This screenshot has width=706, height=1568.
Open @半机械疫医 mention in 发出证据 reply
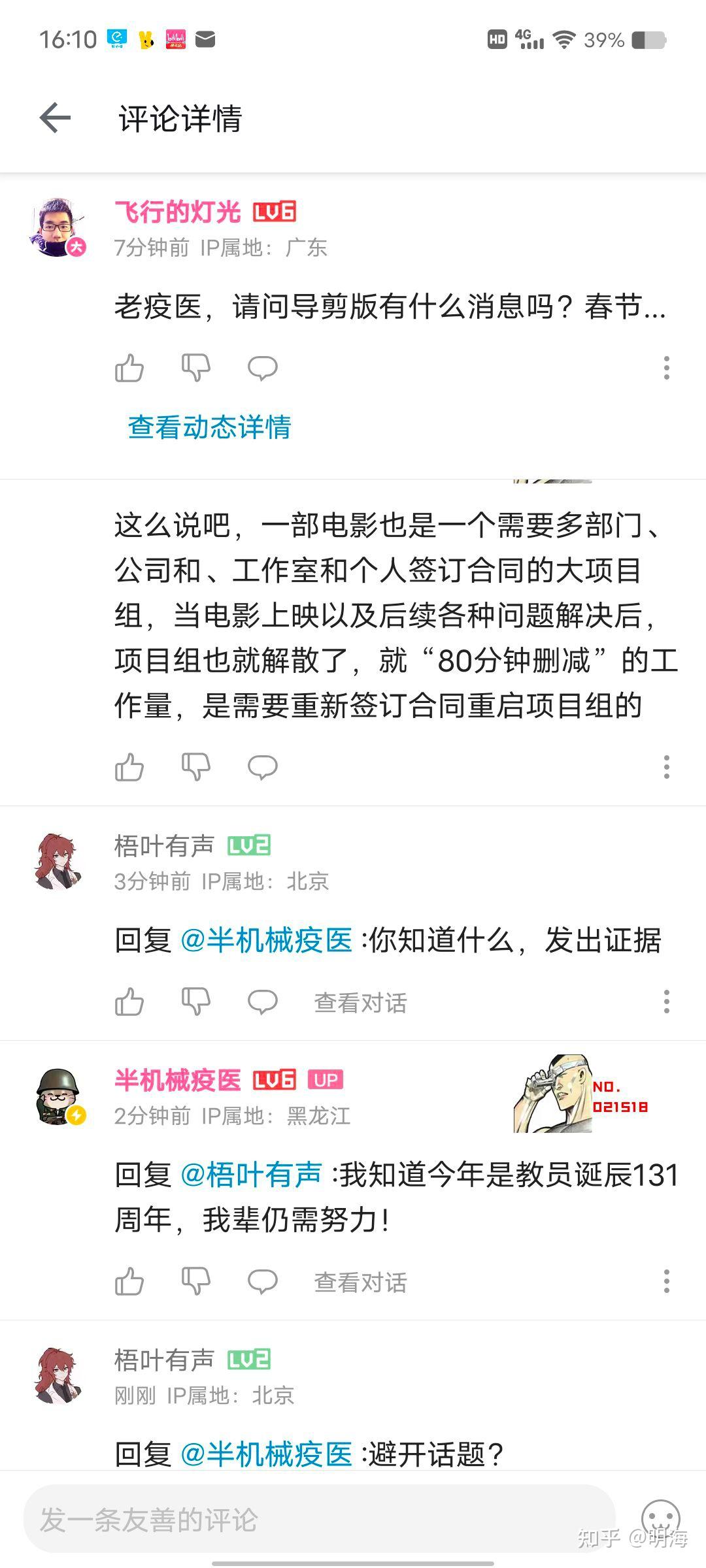266,940
